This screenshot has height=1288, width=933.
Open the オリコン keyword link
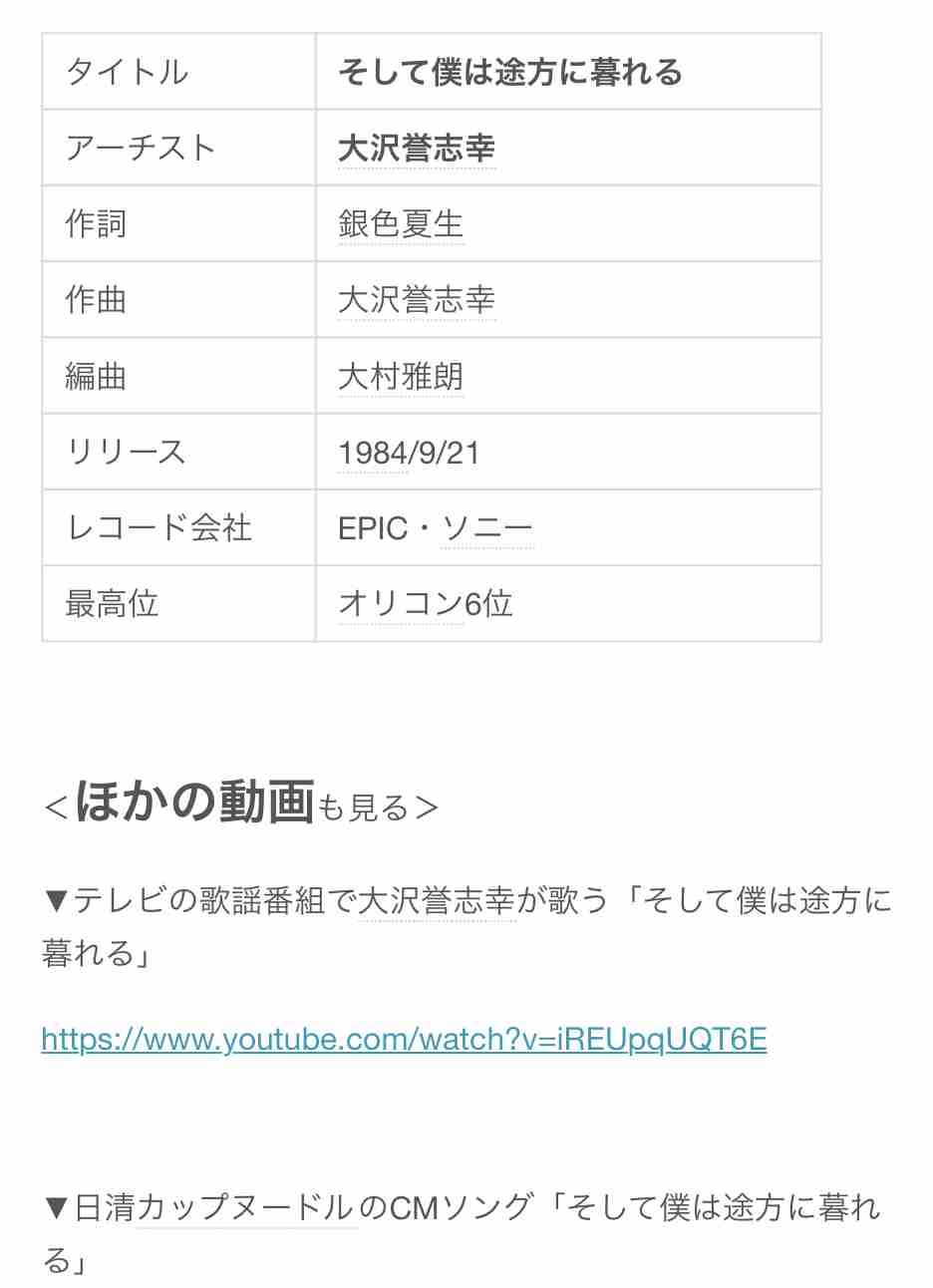point(400,604)
